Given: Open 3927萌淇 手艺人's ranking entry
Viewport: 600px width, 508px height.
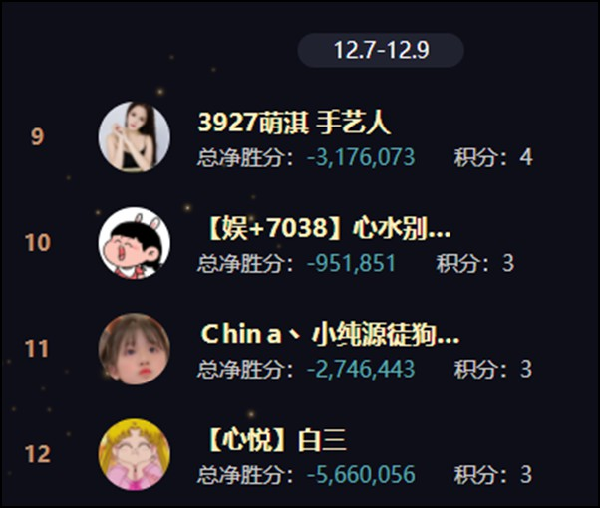Looking at the screenshot, I should pos(294,123).
